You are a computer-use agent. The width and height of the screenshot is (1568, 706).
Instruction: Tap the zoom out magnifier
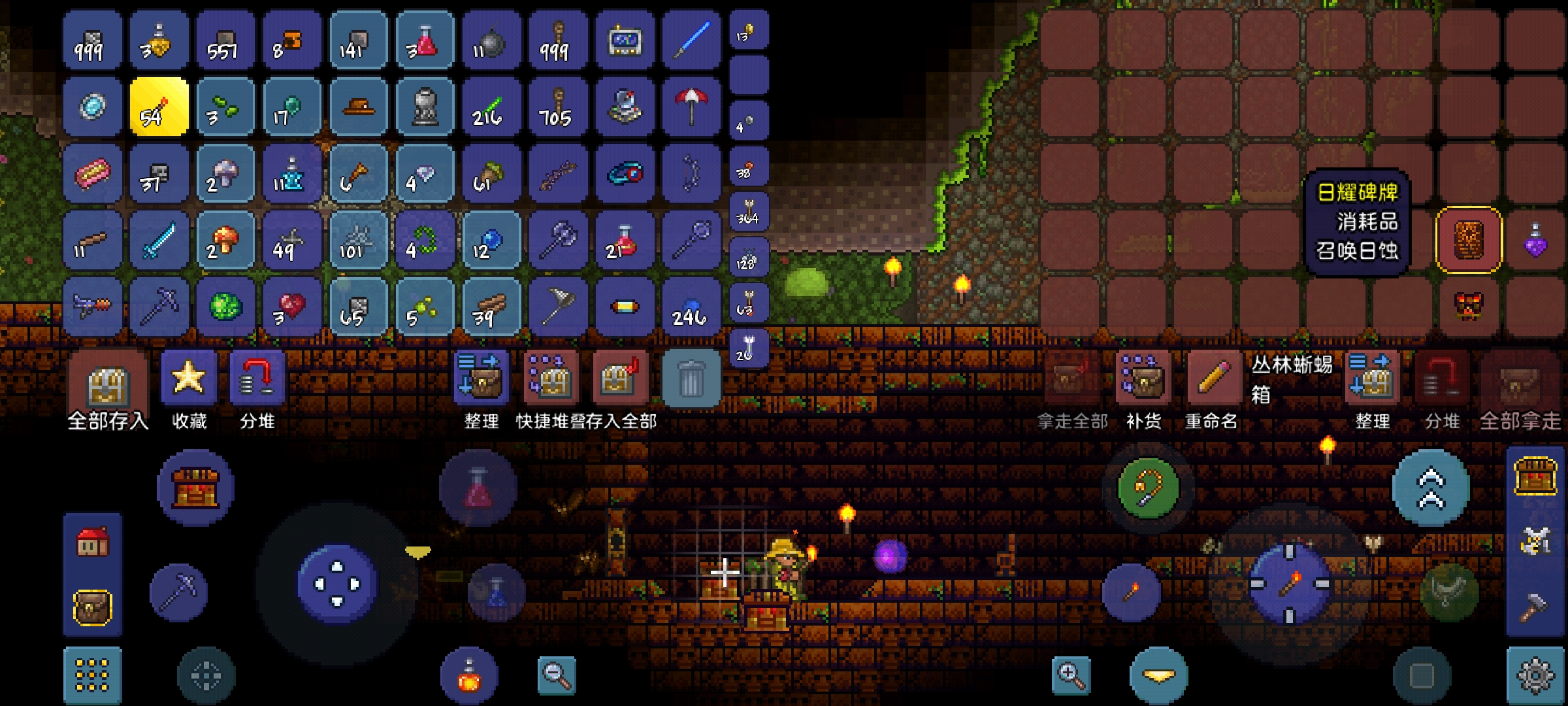557,675
